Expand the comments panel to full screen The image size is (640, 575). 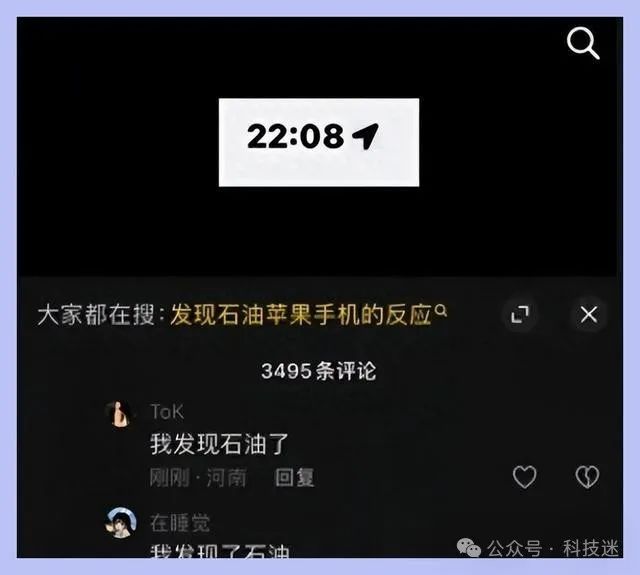[520, 315]
